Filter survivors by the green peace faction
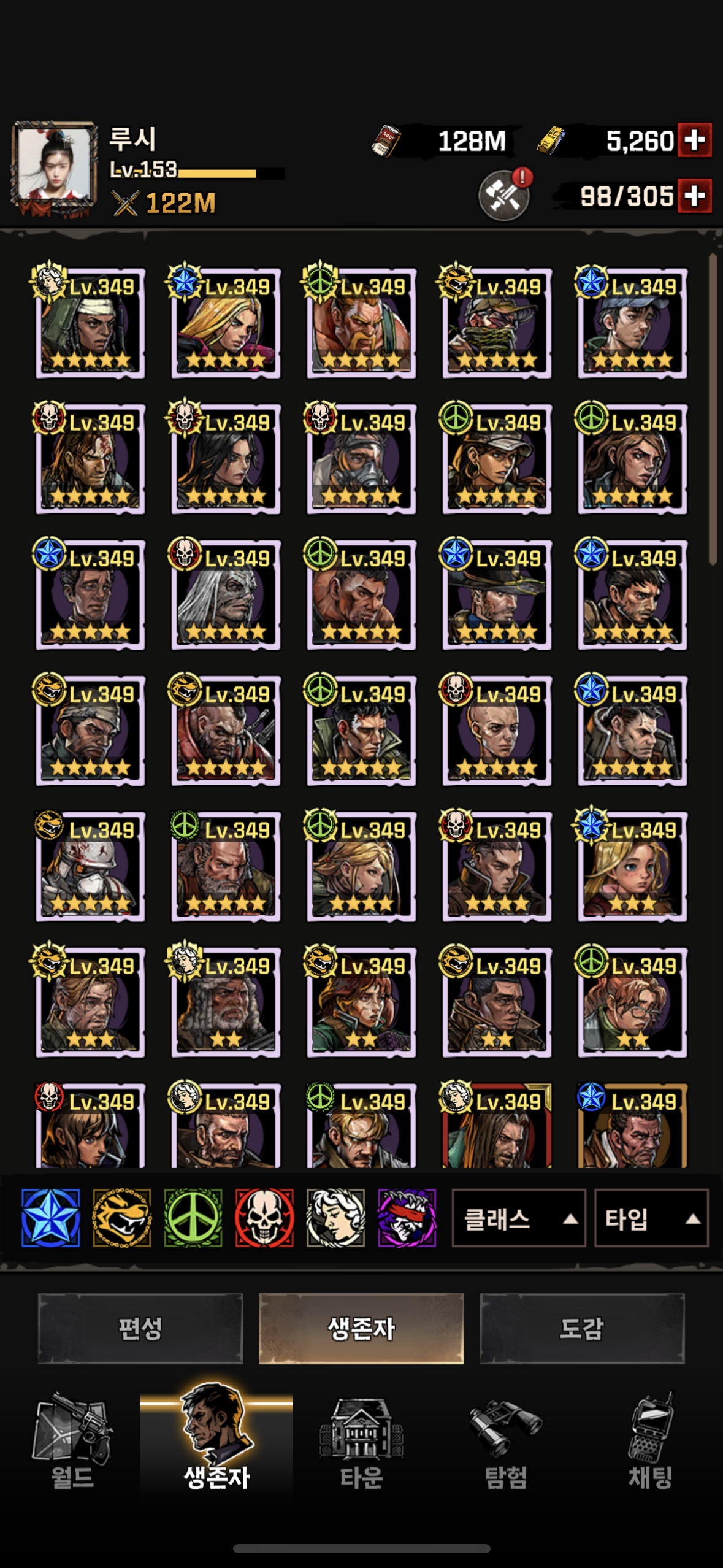 (x=193, y=1218)
